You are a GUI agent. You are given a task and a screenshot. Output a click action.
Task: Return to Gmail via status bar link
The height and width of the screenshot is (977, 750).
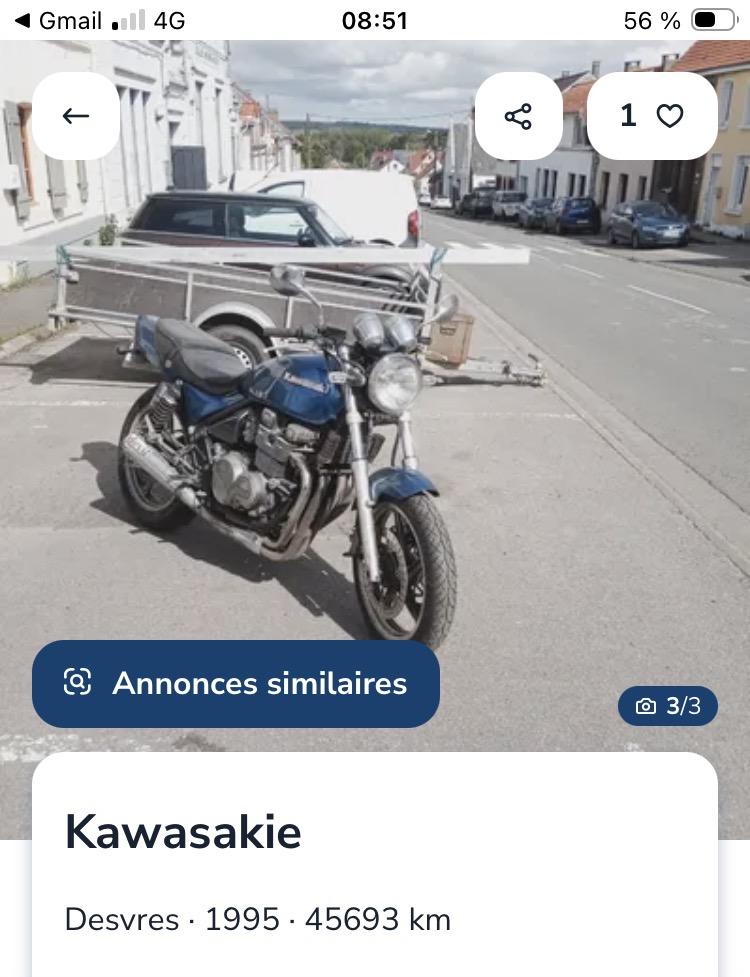click(58, 20)
